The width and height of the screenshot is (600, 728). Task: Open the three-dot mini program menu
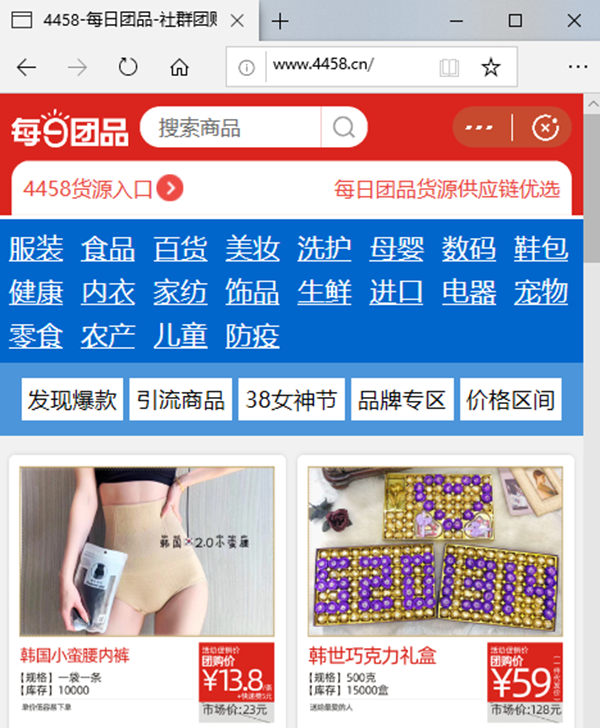[480, 128]
